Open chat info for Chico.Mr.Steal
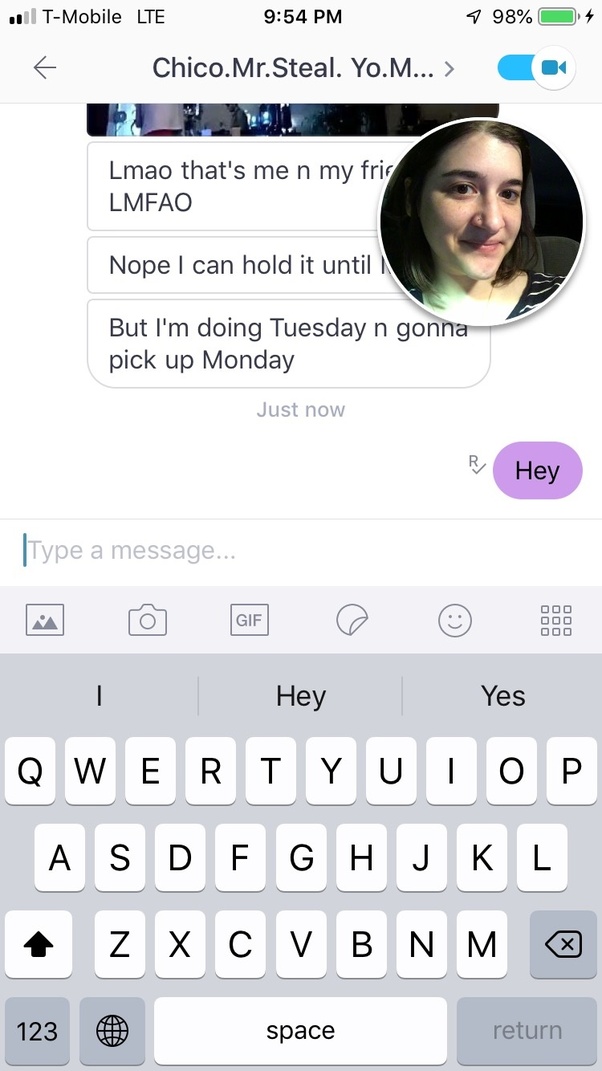The image size is (602, 1071). coord(302,69)
